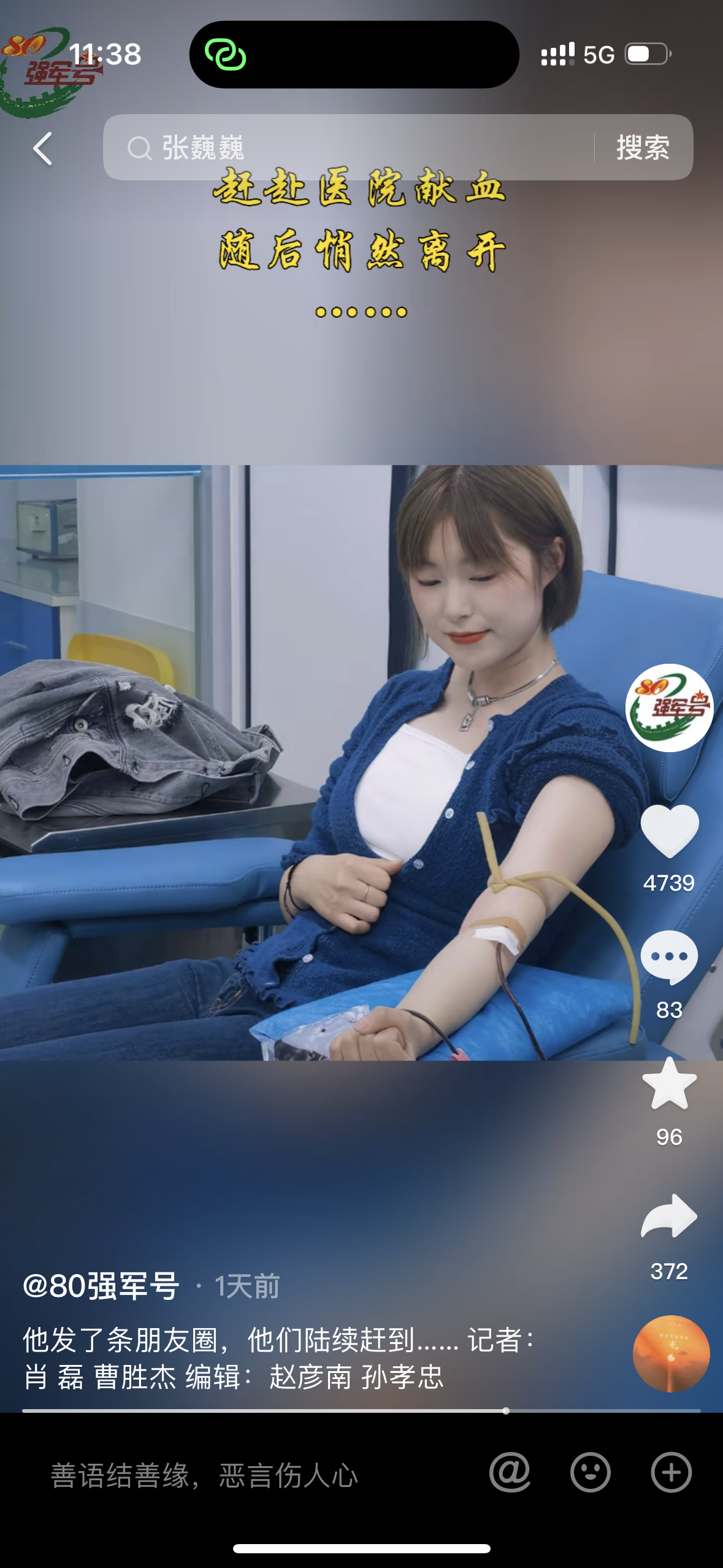Go back using the back arrow
Viewport: 723px width, 1568px height.
(42, 148)
